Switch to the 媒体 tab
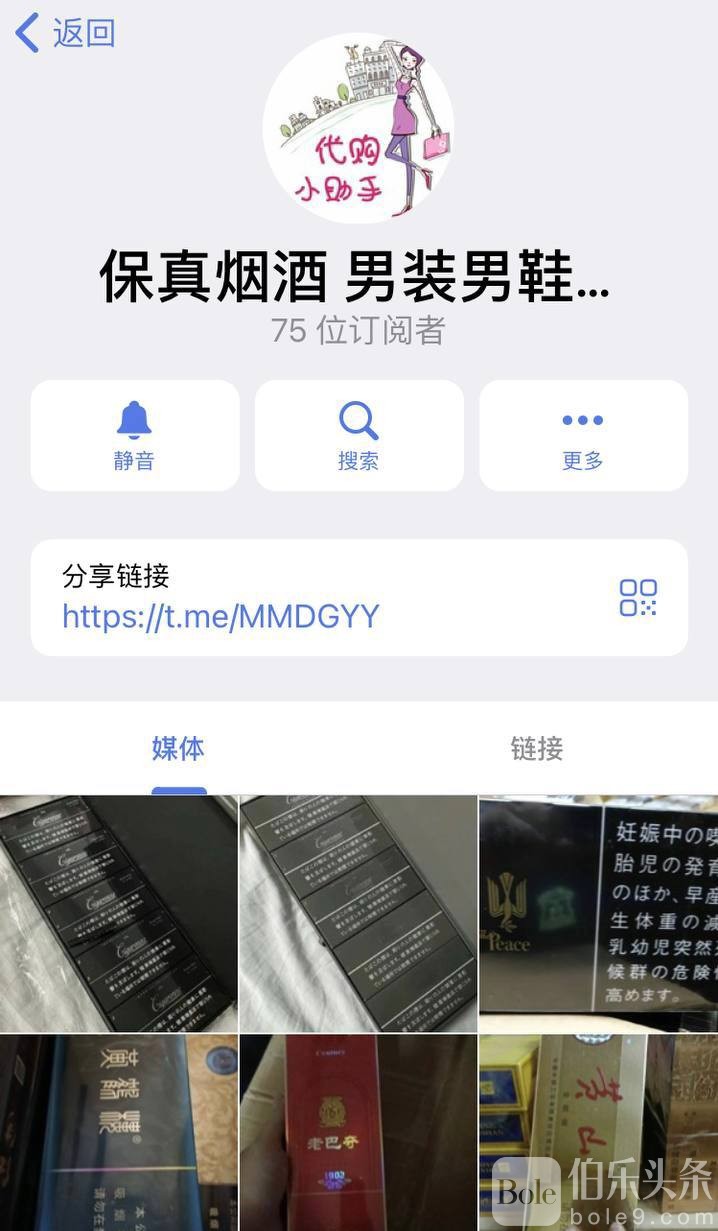The width and height of the screenshot is (718, 1231). tap(178, 748)
